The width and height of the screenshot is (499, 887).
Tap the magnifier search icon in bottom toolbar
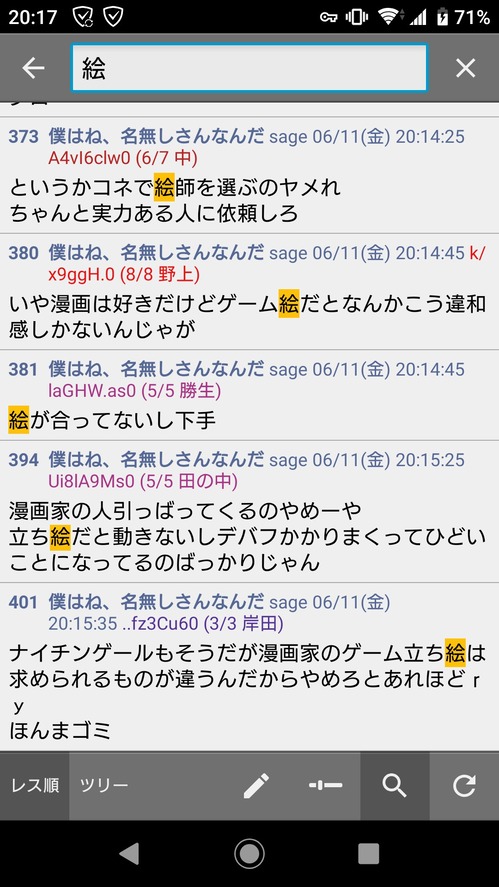[x=394, y=785]
